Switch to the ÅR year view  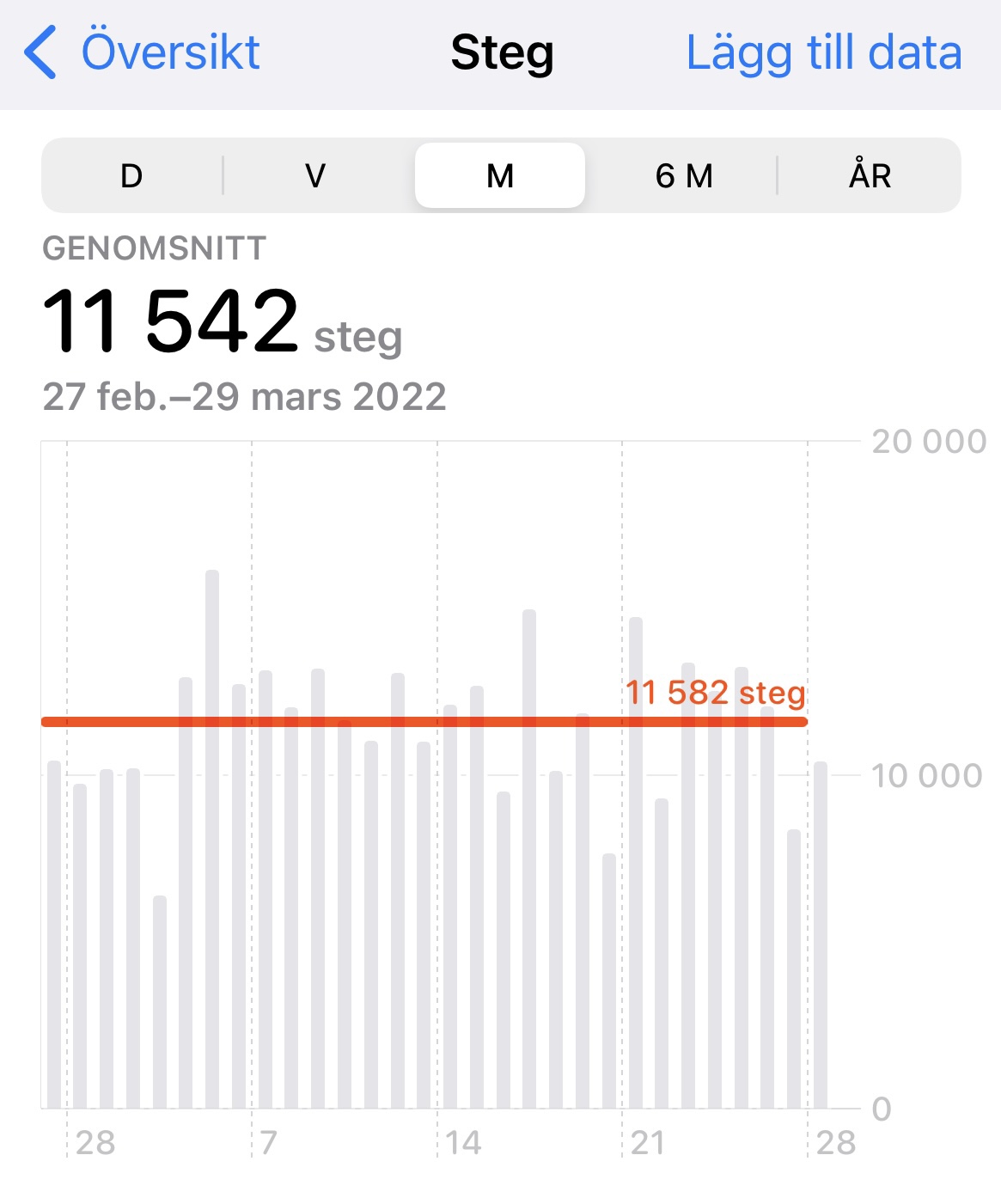(870, 175)
